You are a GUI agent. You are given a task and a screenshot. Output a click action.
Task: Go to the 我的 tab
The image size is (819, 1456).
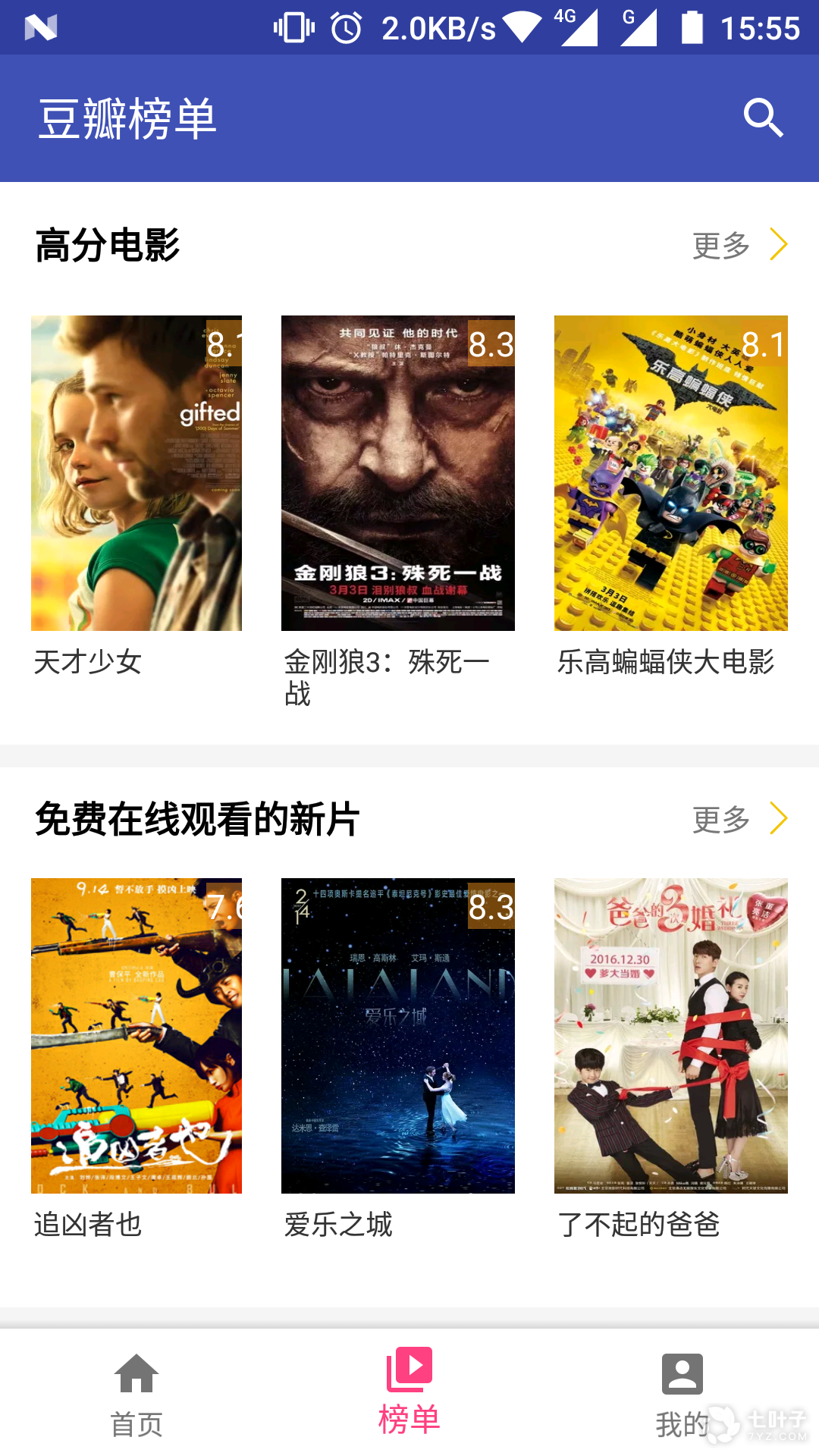pyautogui.click(x=682, y=1394)
